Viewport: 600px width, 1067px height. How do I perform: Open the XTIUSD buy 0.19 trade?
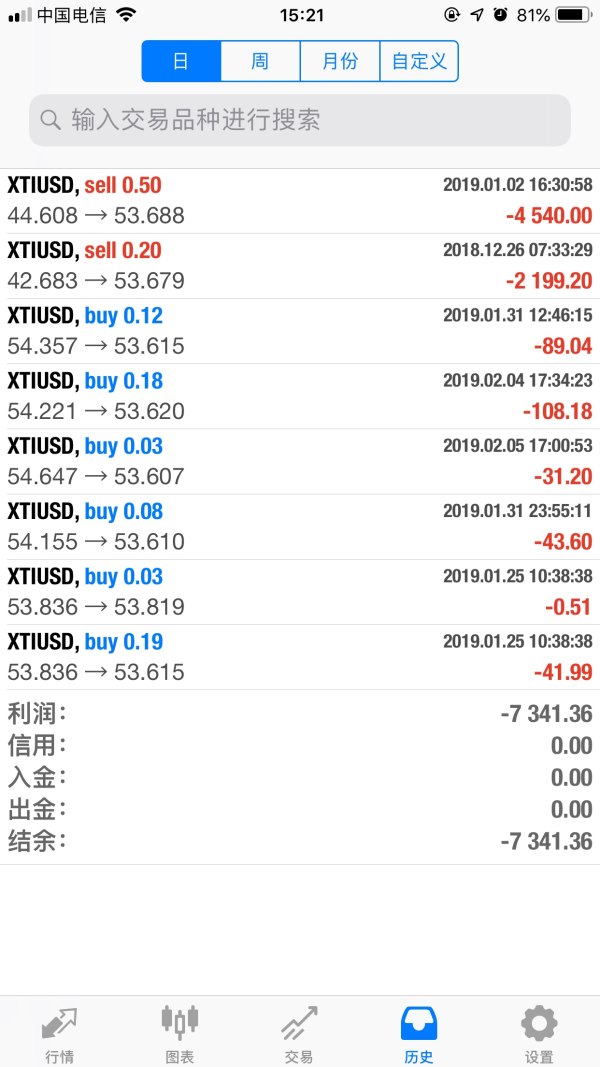coord(300,656)
